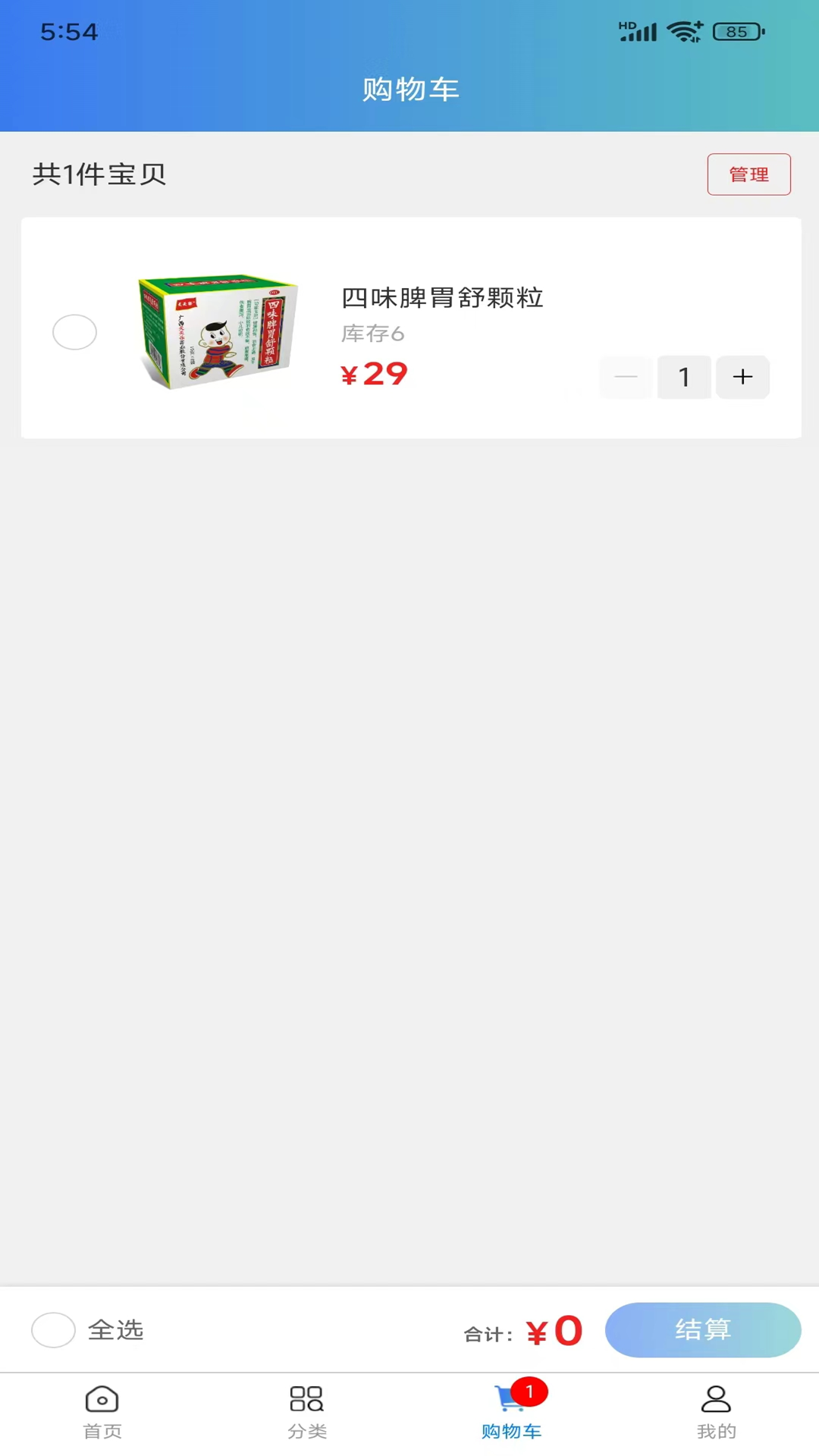Select the 四味脾胃舒颗粒 item checkbox

pos(74,332)
